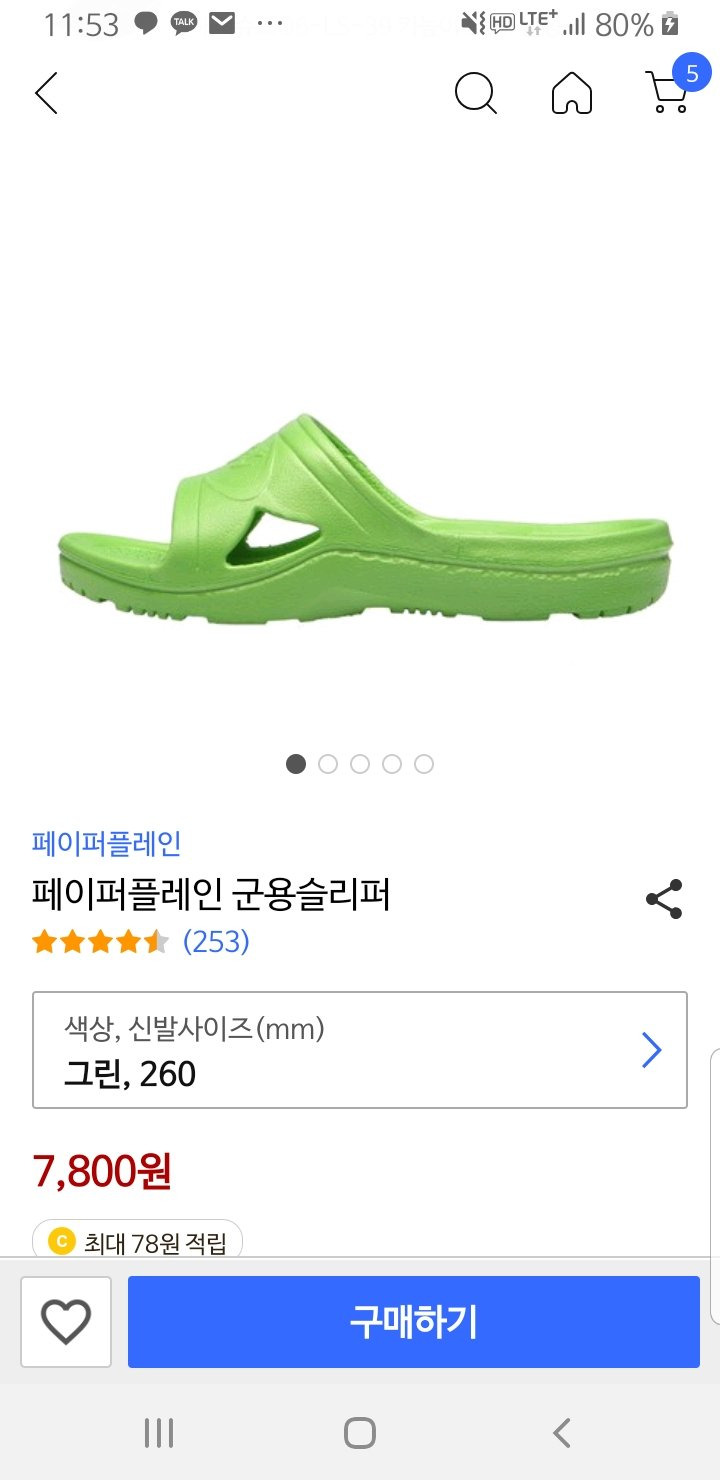Viewport: 720px width, 1480px height.
Task: Open the 페이퍼플레인 brand link
Action: pyautogui.click(x=106, y=843)
